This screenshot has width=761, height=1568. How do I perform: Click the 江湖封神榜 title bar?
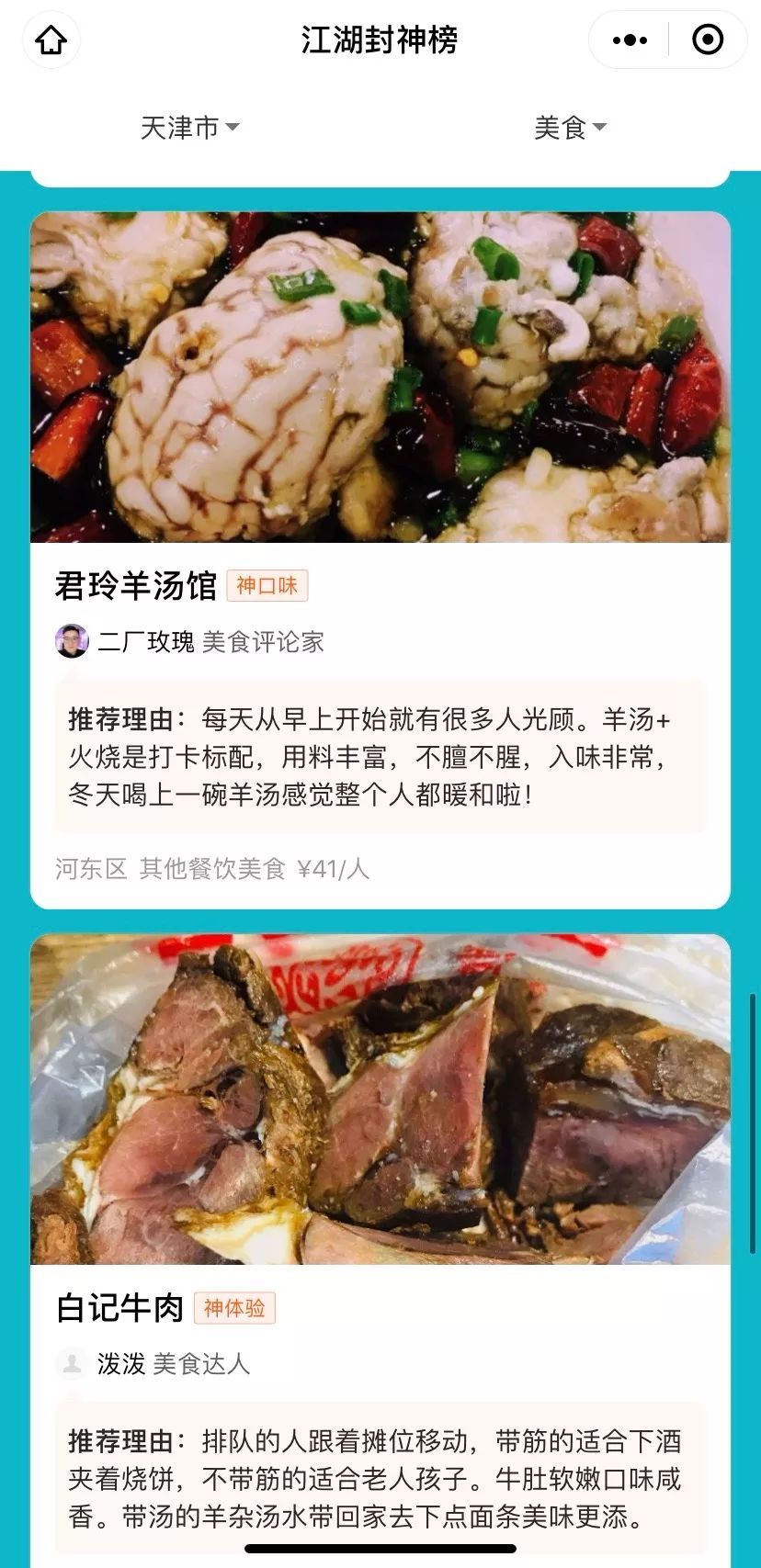click(x=380, y=39)
